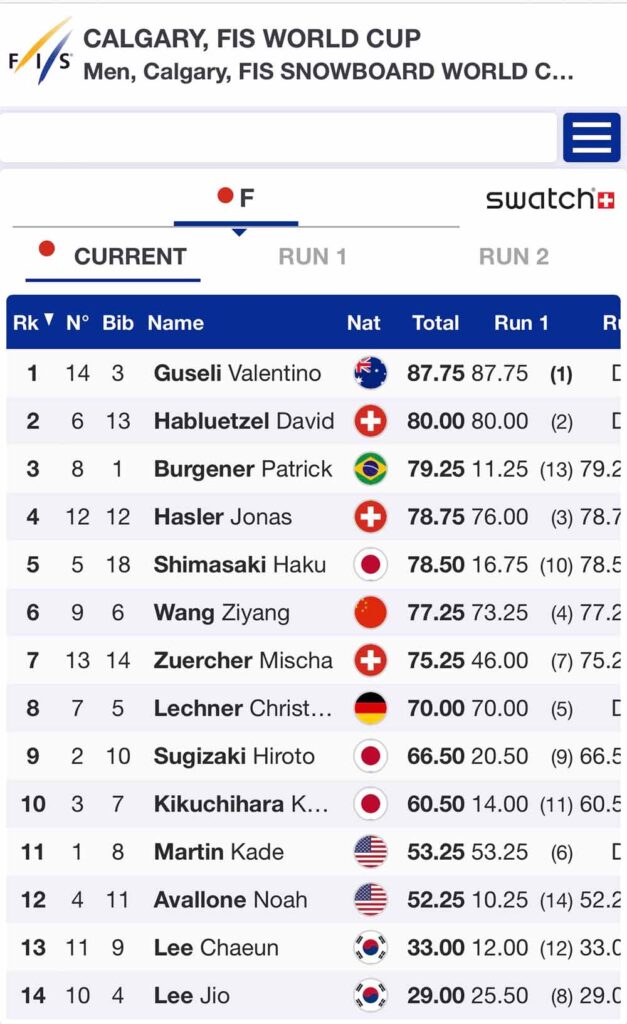
Task: Open the hamburger menu button
Action: [x=591, y=137]
